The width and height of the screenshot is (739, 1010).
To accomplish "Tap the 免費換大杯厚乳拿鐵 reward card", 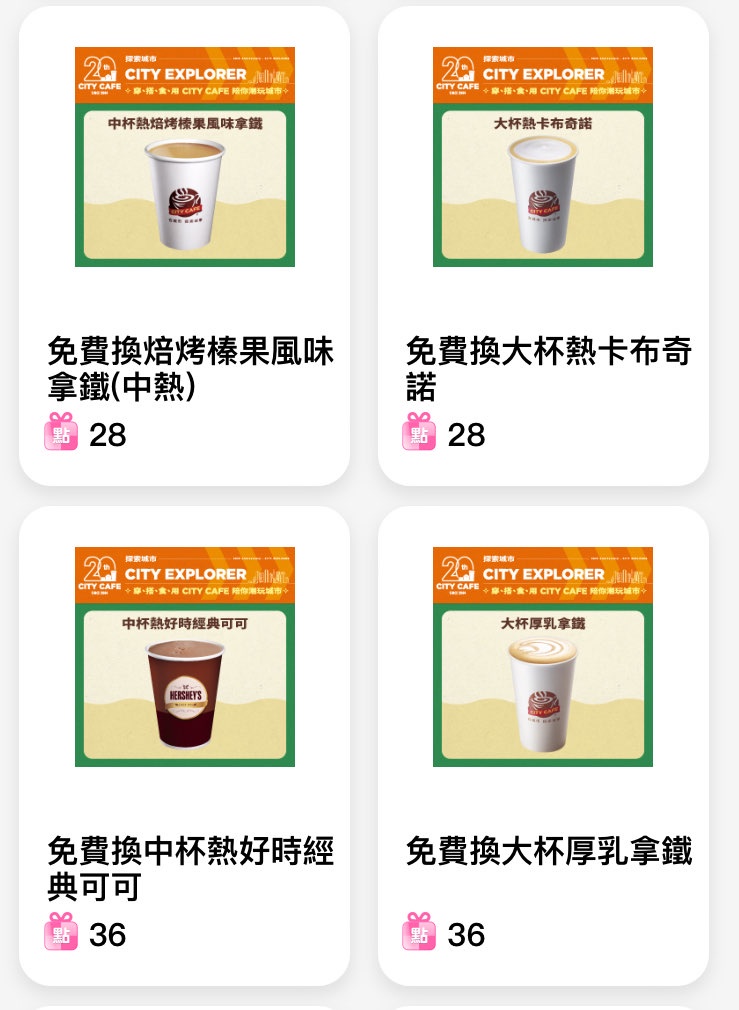I will coord(543,746).
